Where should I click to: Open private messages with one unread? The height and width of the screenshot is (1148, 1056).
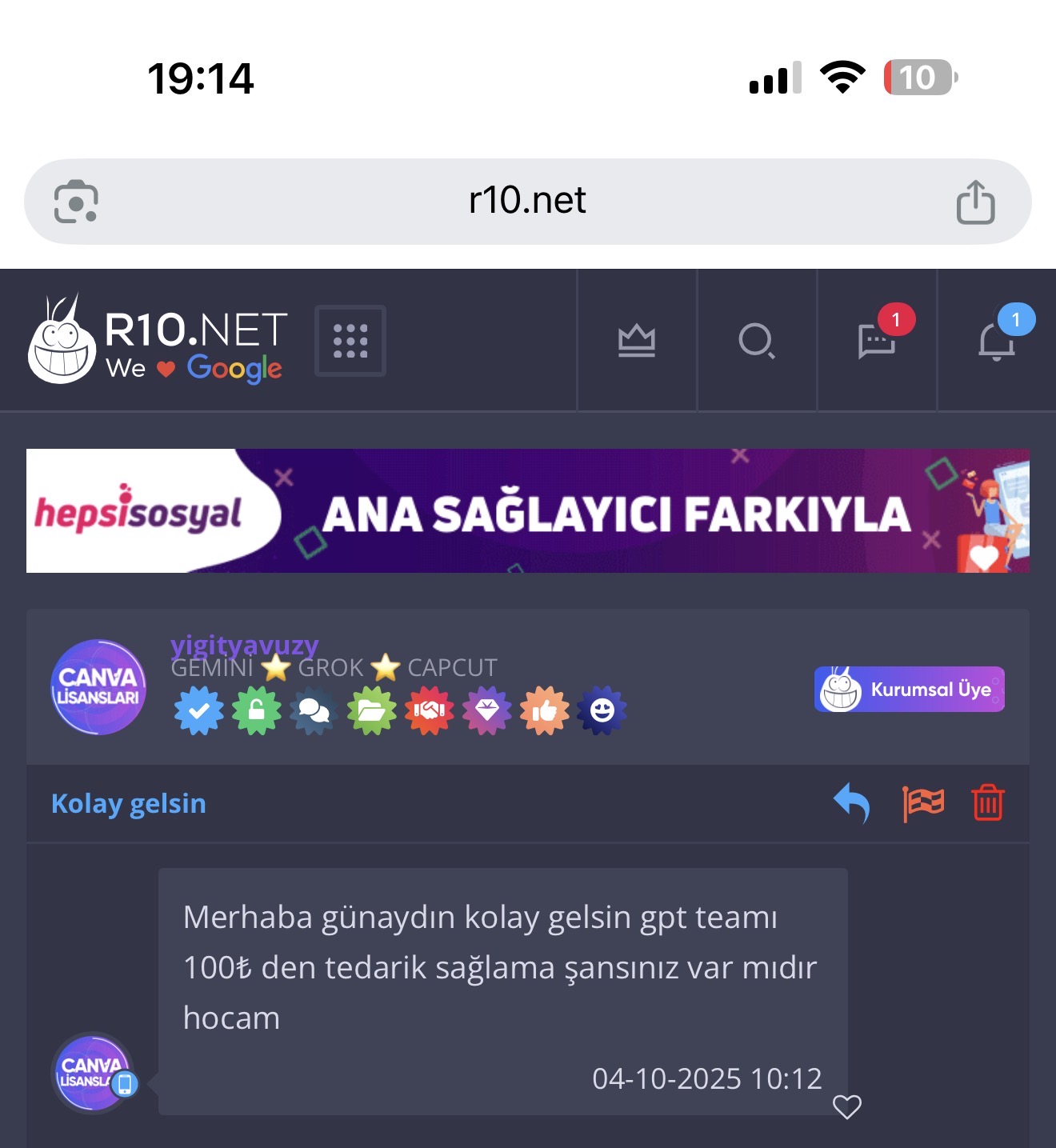pyautogui.click(x=878, y=339)
